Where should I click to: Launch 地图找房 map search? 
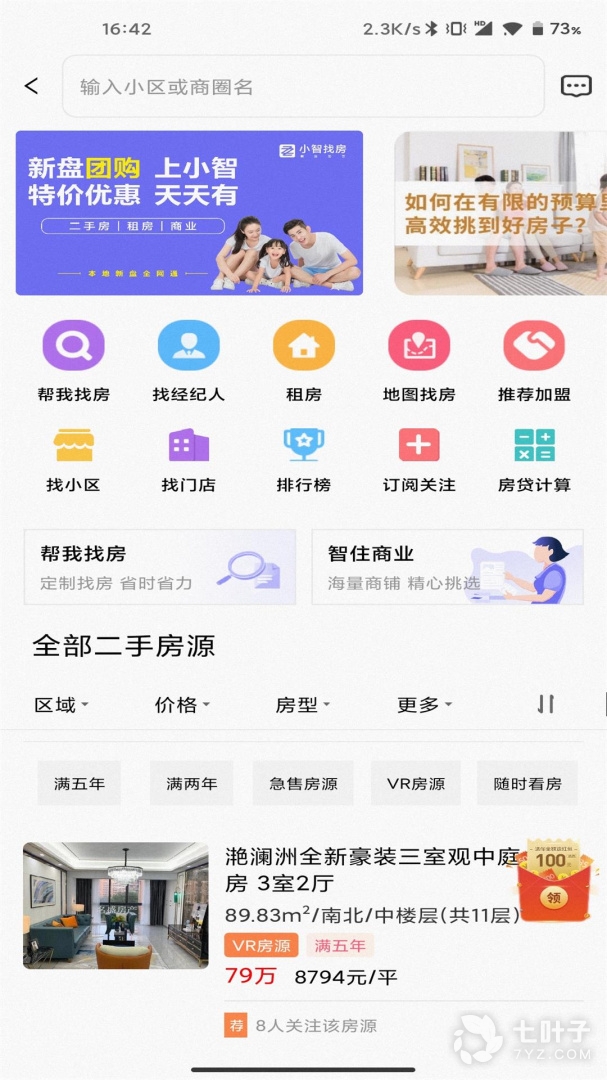coord(419,347)
